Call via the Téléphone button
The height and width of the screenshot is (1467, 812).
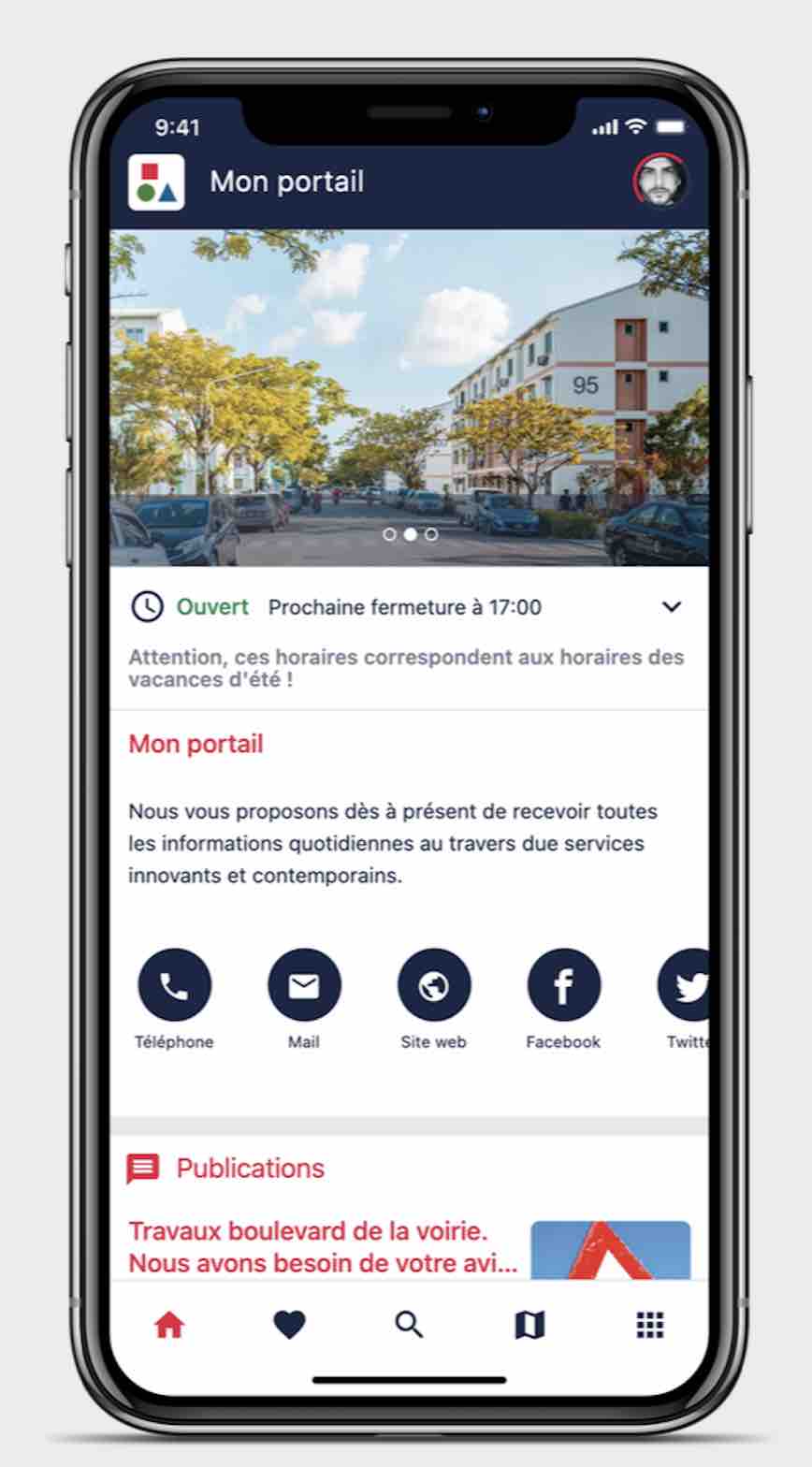click(x=174, y=985)
